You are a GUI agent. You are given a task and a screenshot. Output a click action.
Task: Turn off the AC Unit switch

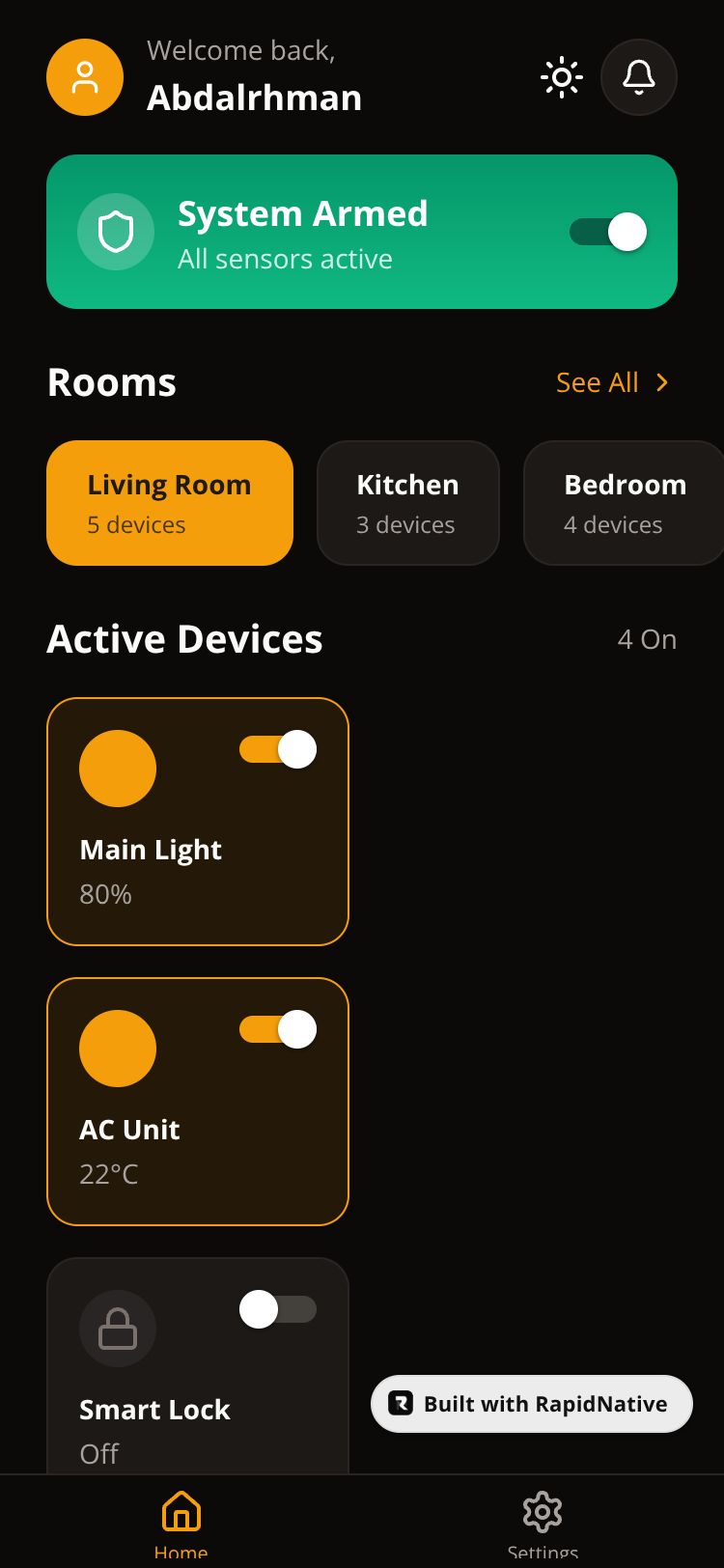[x=278, y=1029]
